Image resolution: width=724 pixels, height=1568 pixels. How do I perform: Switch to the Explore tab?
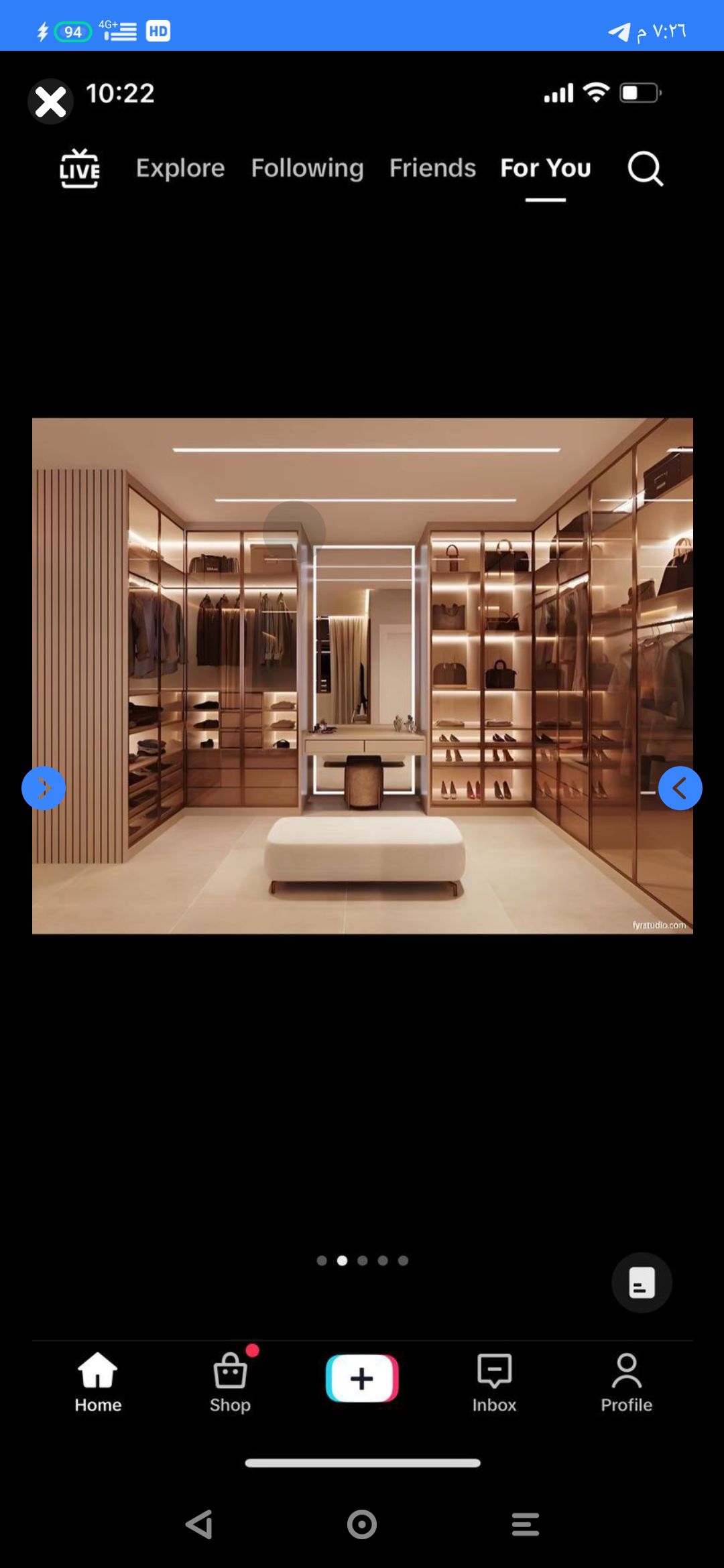point(180,168)
